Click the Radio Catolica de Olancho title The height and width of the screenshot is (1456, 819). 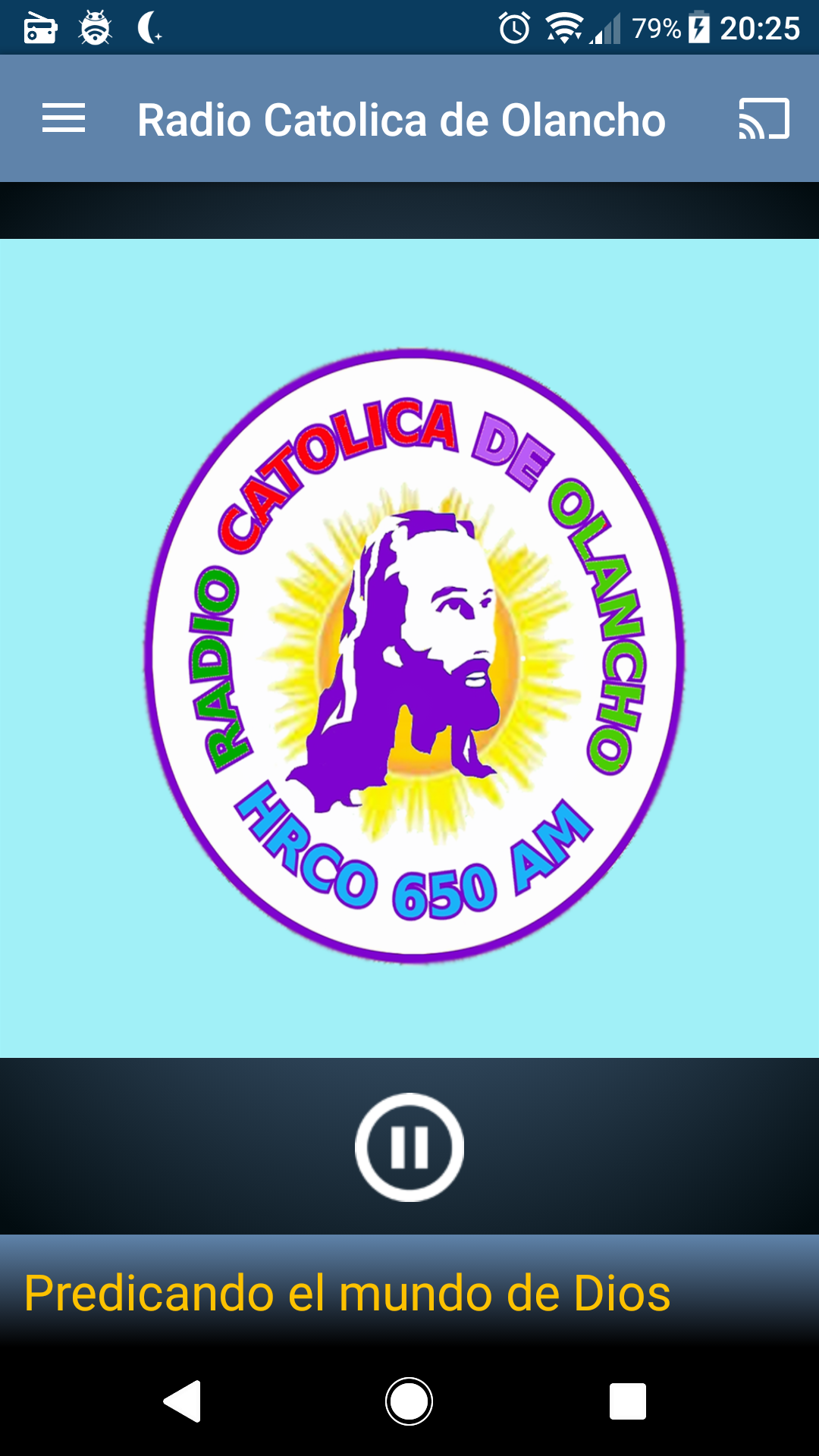(x=400, y=118)
